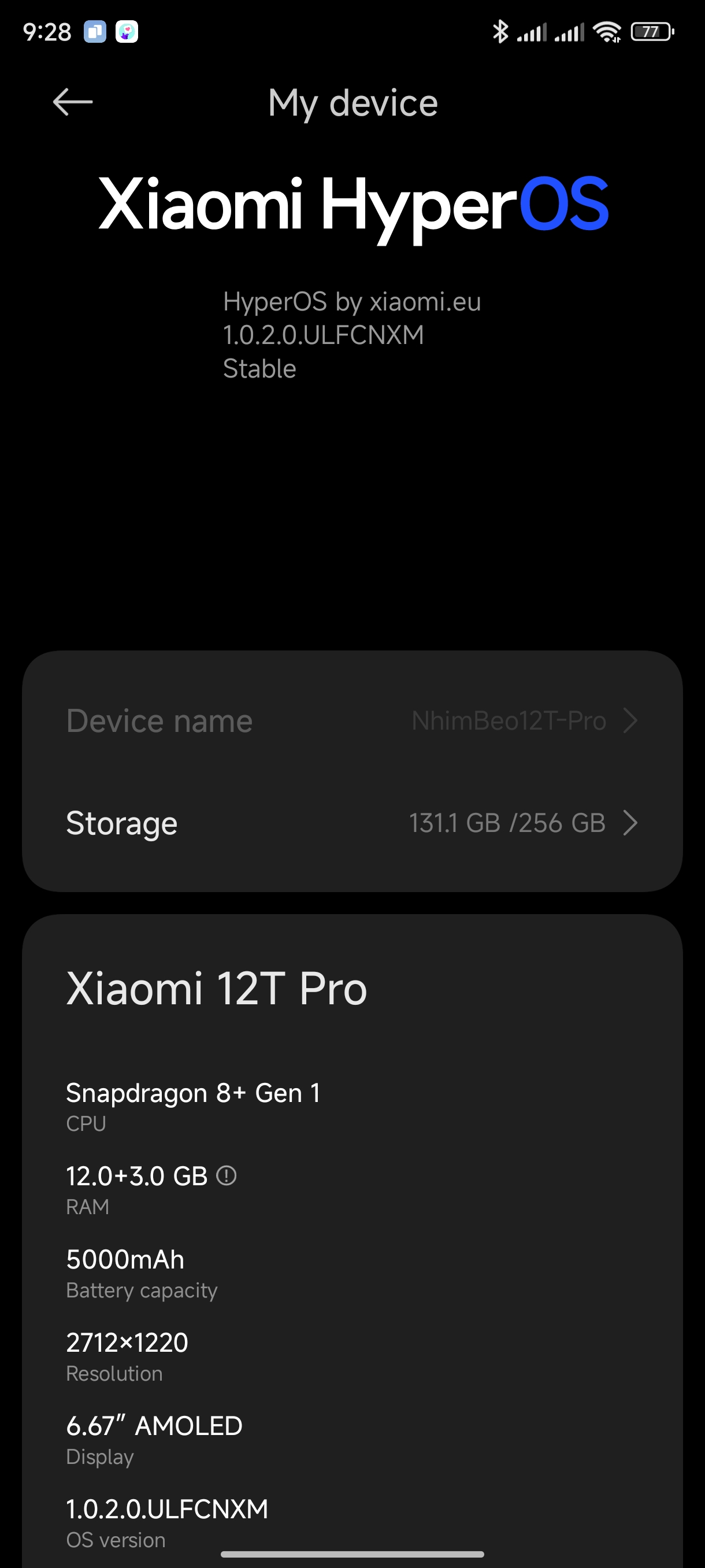Go back from My device
This screenshot has width=705, height=1568.
coord(72,102)
